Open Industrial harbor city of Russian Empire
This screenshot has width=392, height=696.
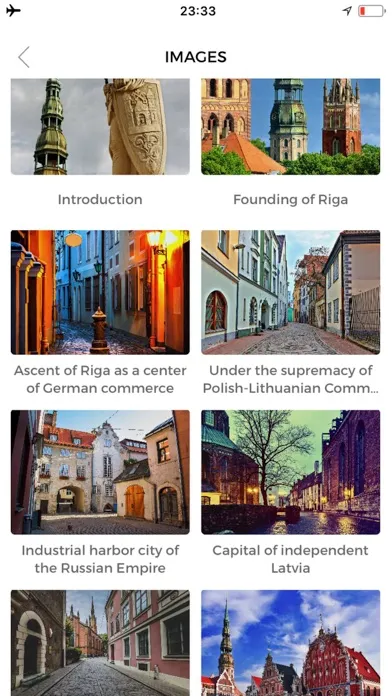[100, 472]
